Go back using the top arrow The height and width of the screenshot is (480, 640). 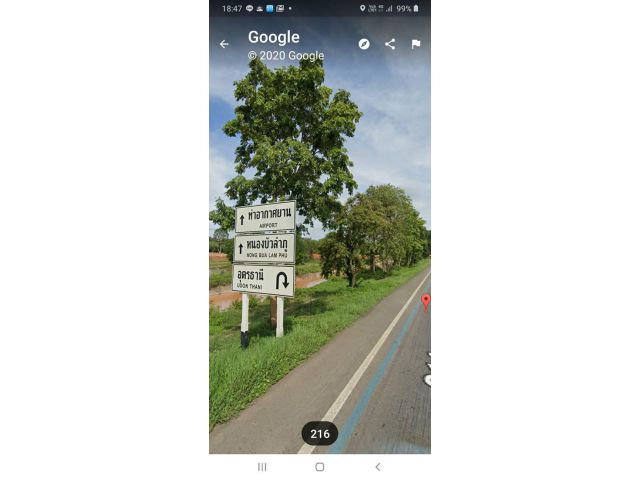point(224,44)
